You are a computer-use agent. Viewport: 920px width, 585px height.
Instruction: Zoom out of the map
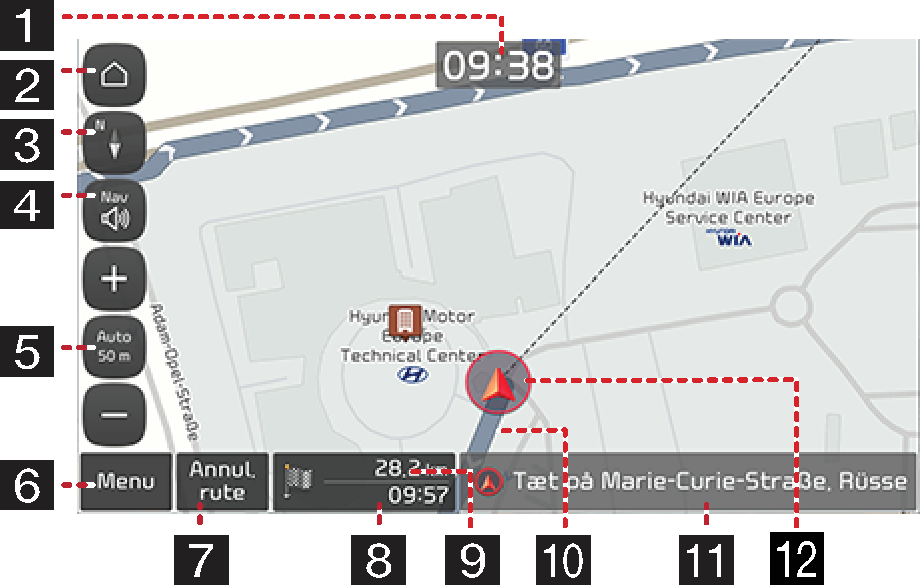click(x=115, y=414)
